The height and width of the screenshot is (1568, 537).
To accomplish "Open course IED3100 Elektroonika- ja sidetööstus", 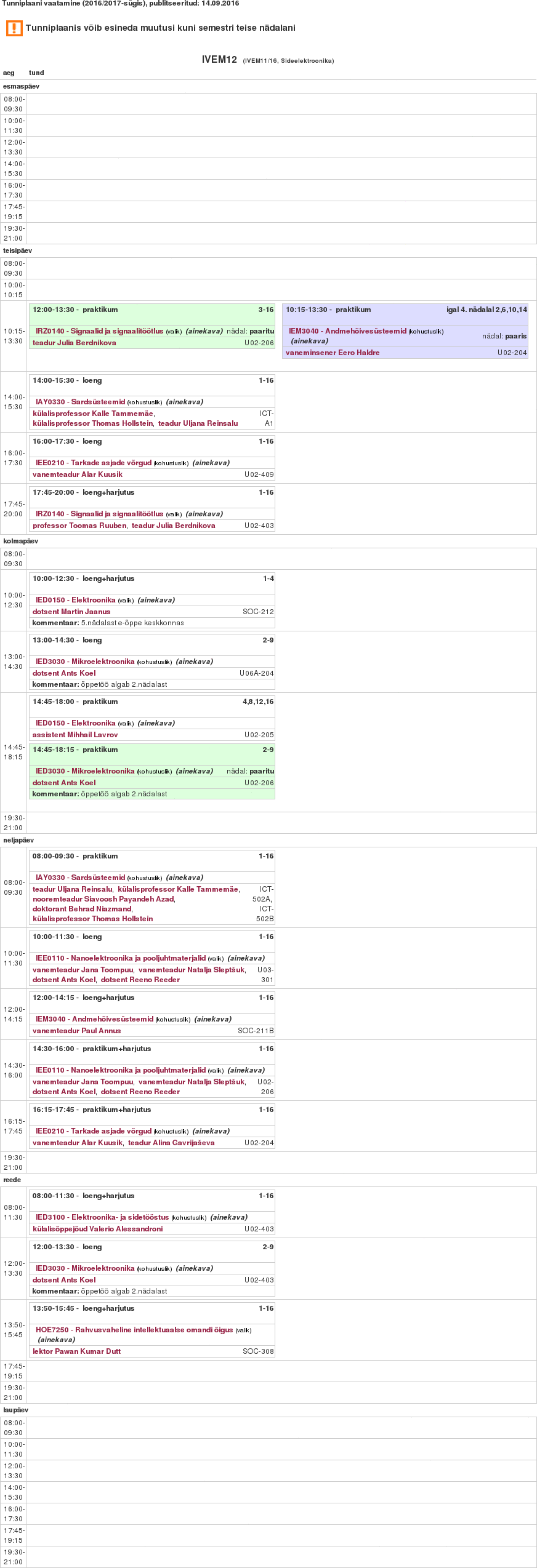I will click(102, 1217).
